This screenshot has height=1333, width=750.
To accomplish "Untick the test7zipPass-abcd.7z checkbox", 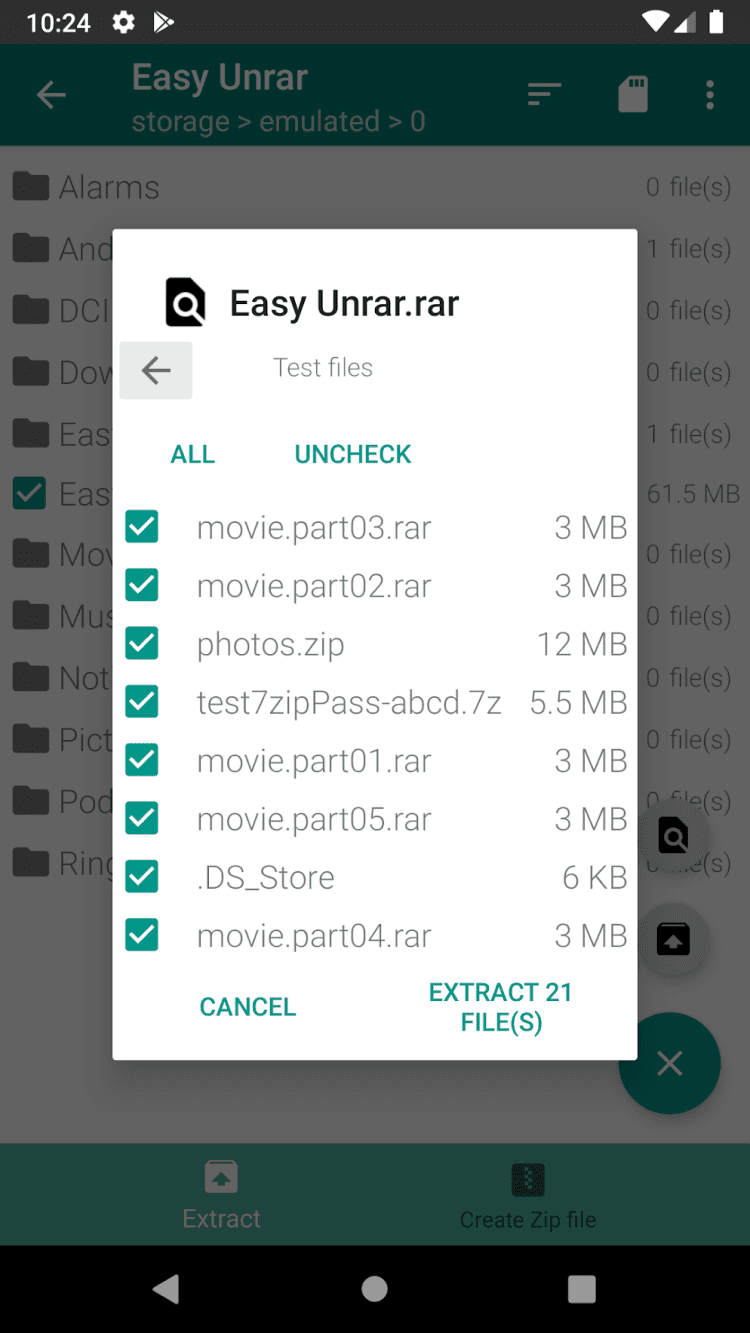I will [142, 702].
